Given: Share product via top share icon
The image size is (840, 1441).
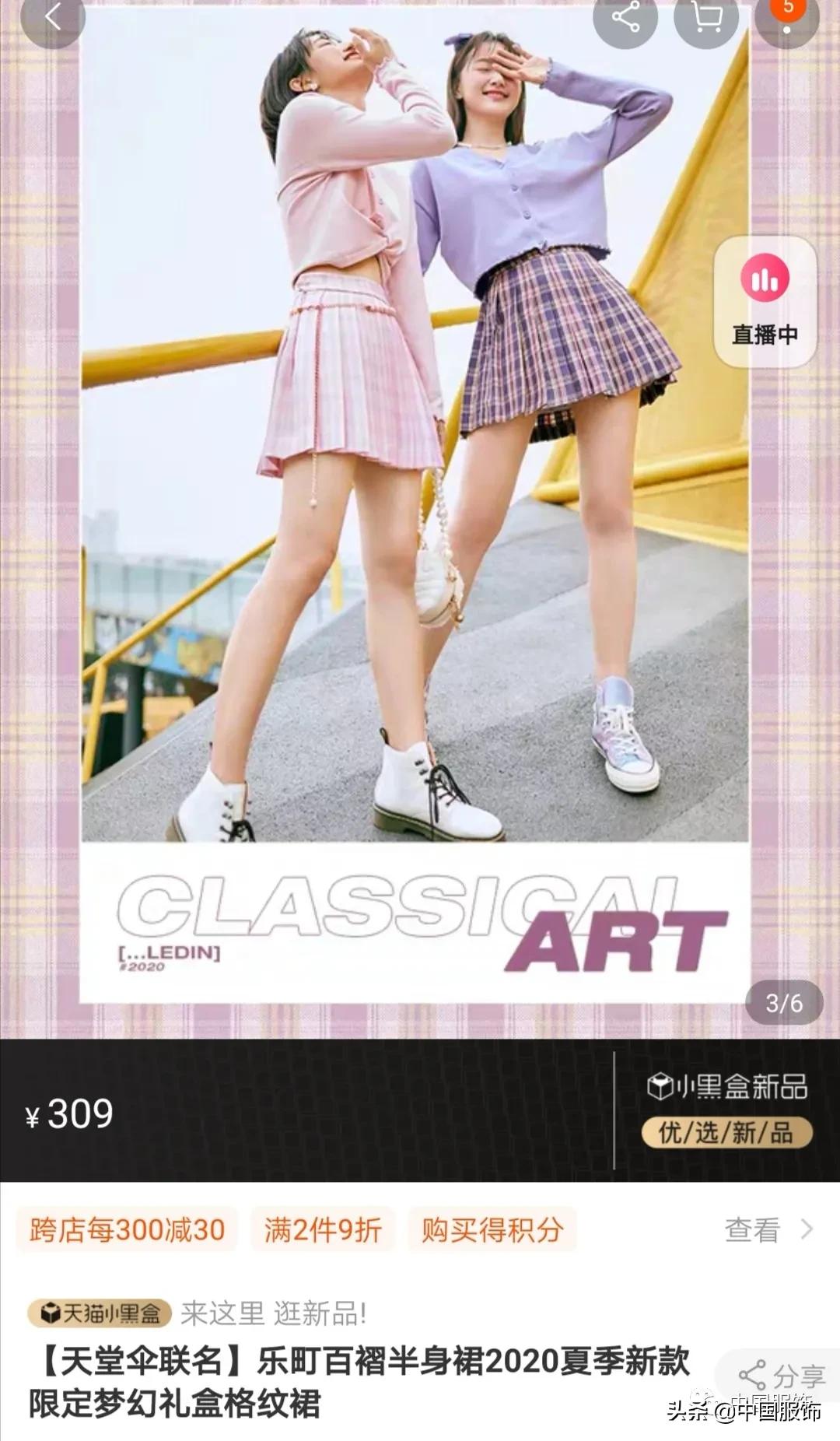Looking at the screenshot, I should point(625,17).
